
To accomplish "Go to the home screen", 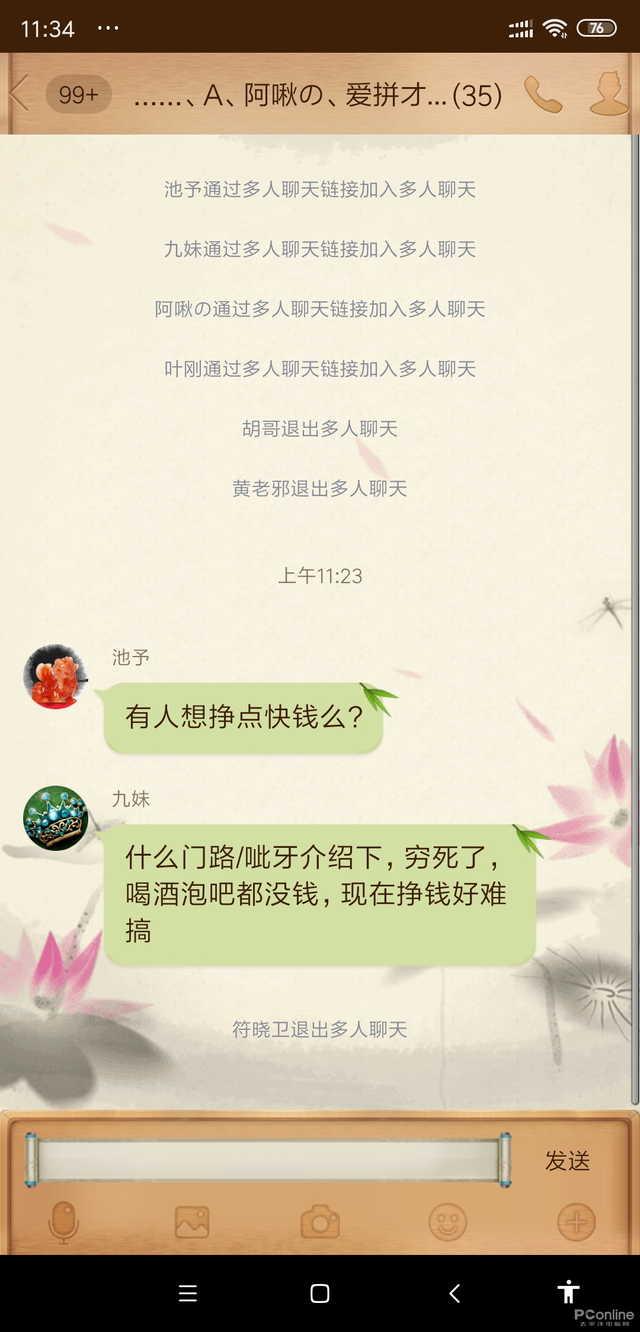I will pyautogui.click(x=320, y=1293).
